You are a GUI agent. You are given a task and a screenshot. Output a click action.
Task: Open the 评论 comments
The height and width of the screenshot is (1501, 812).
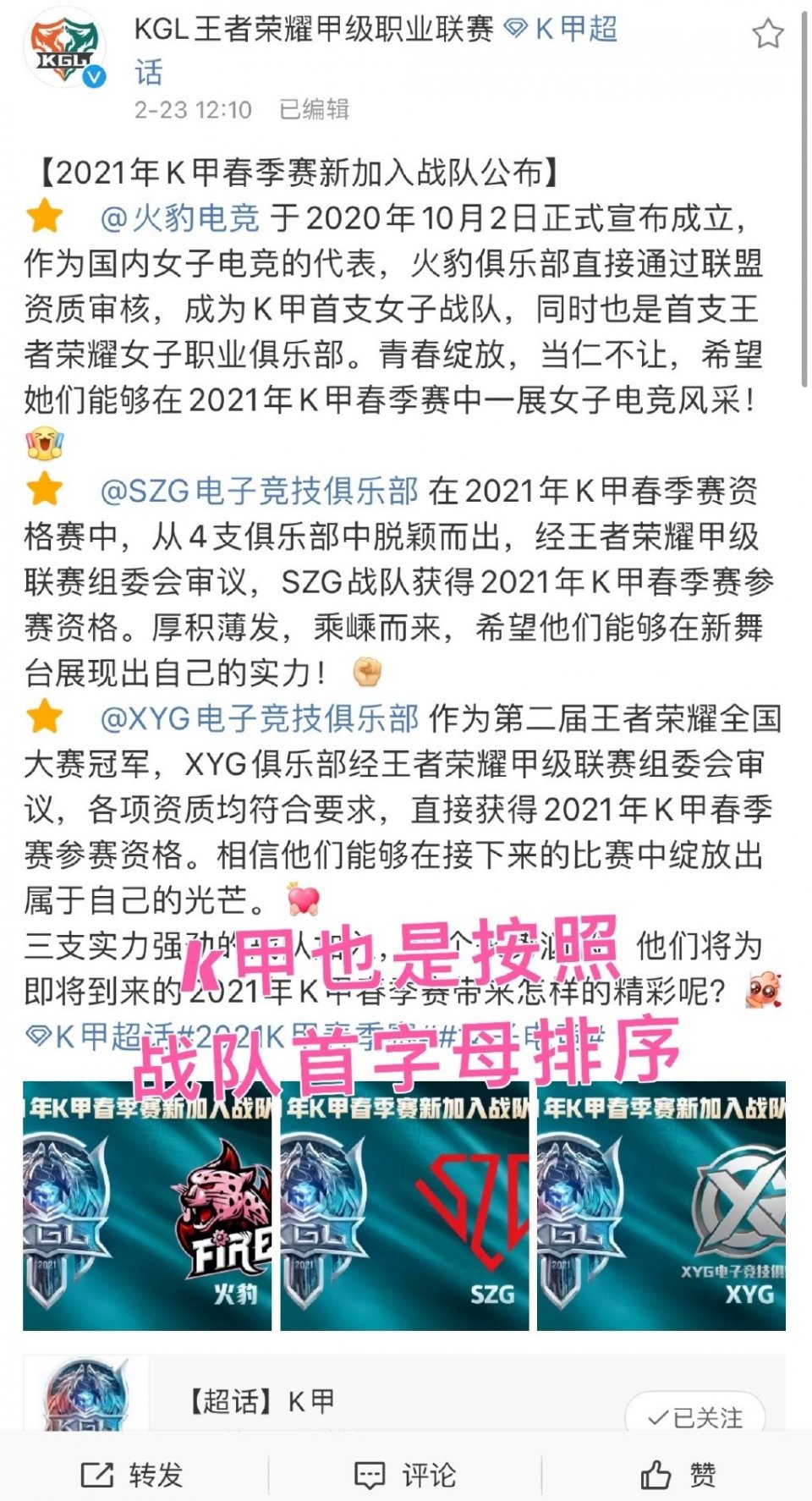pos(405,1475)
